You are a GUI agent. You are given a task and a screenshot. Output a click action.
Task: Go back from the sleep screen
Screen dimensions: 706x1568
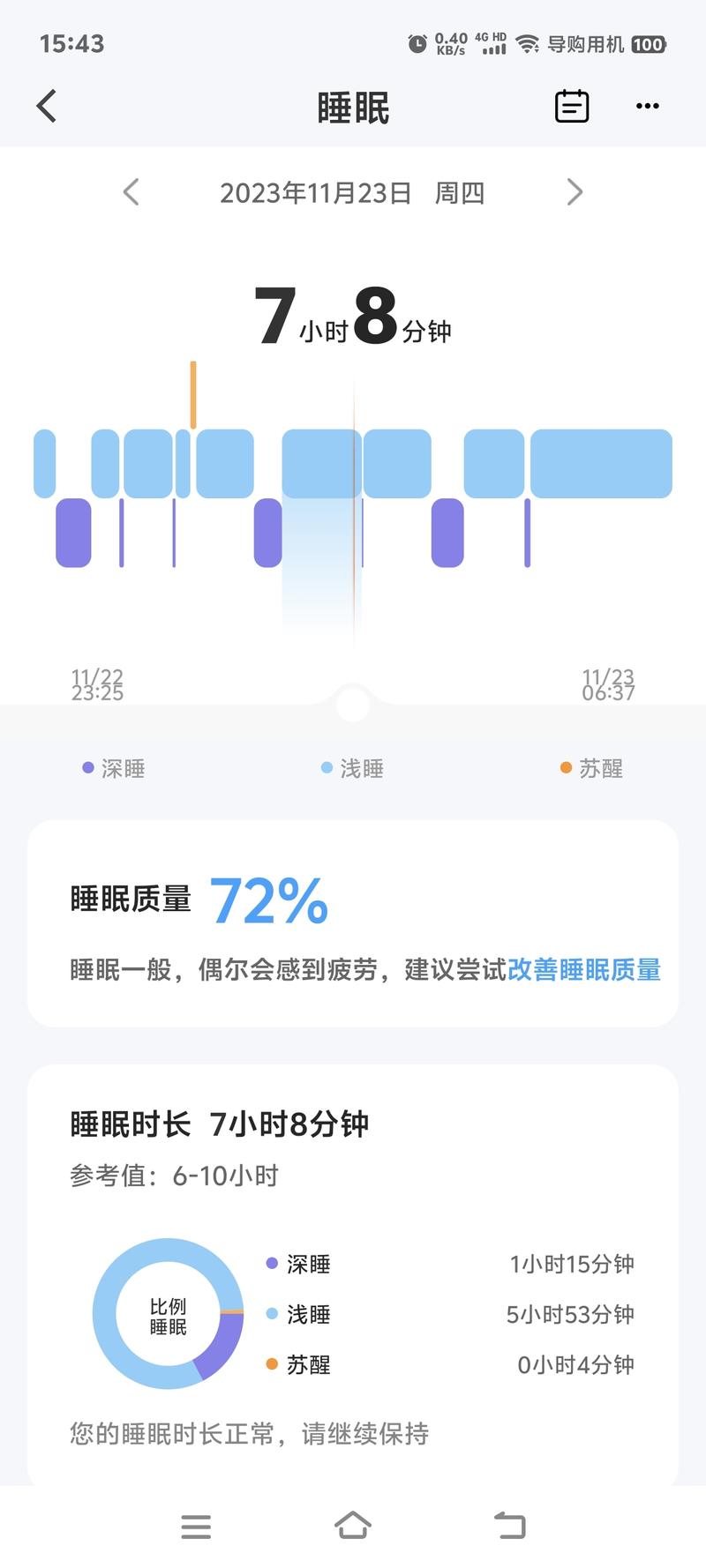click(47, 106)
